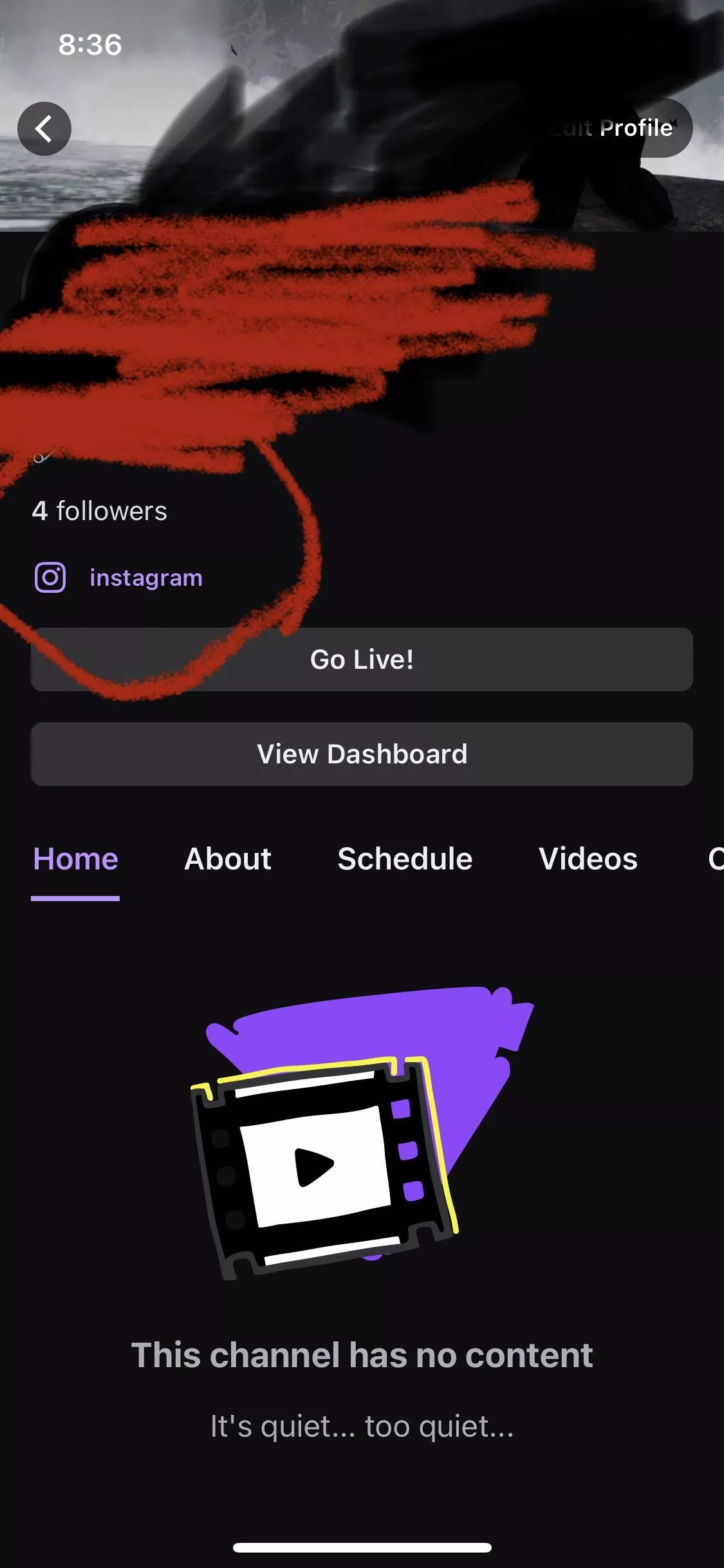Tap the 'This channel has no content' heading
The width and height of the screenshot is (724, 1568).
(x=362, y=1354)
